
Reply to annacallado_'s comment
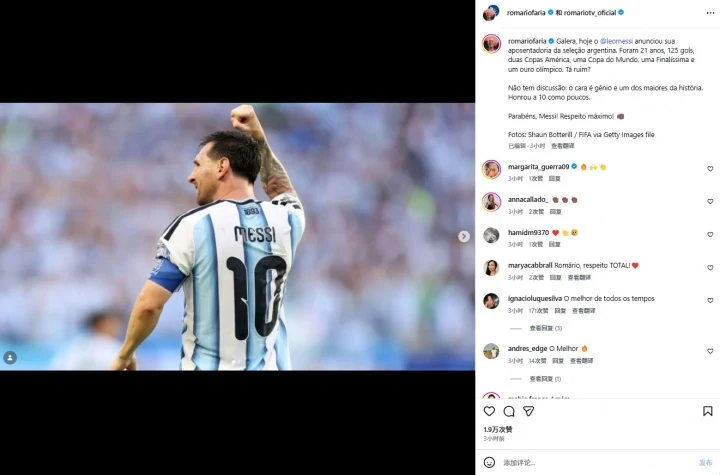(x=556, y=212)
